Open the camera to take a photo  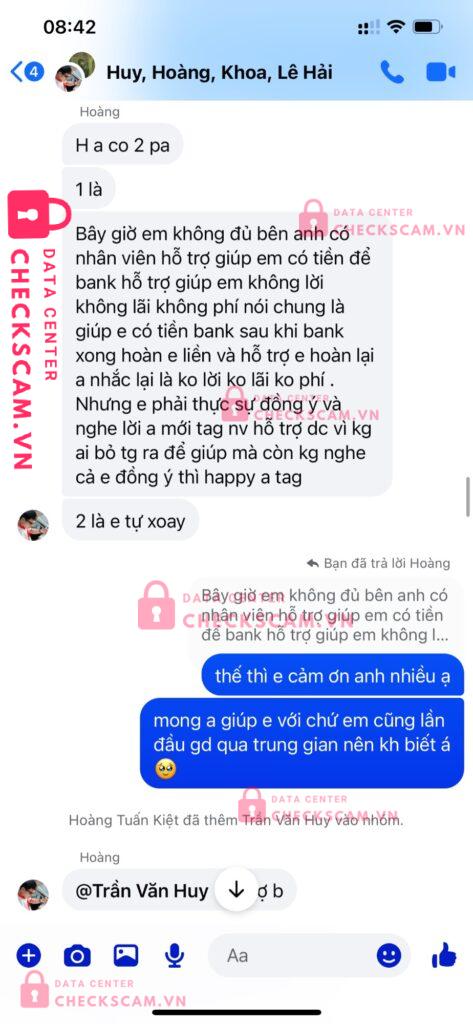(77, 956)
